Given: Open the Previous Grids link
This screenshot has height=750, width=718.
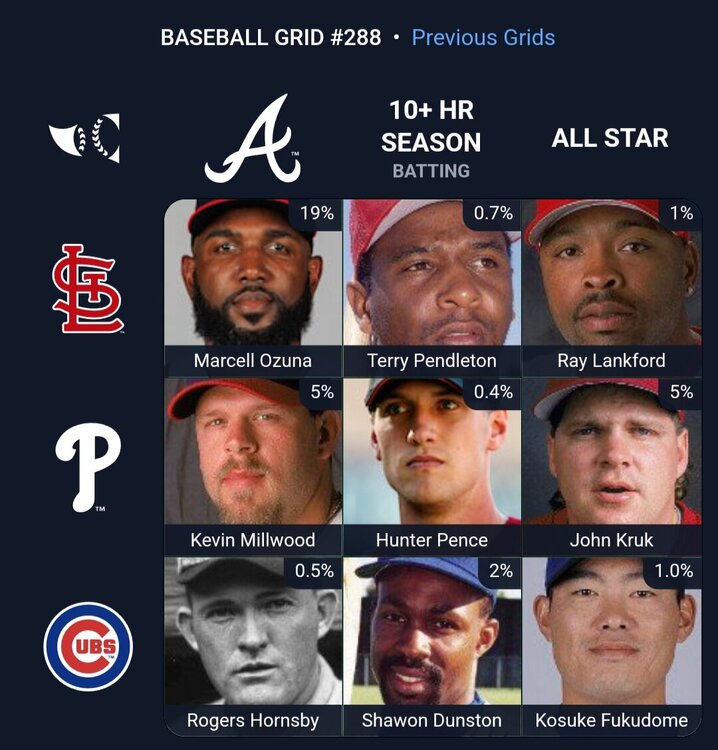Looking at the screenshot, I should click(483, 38).
